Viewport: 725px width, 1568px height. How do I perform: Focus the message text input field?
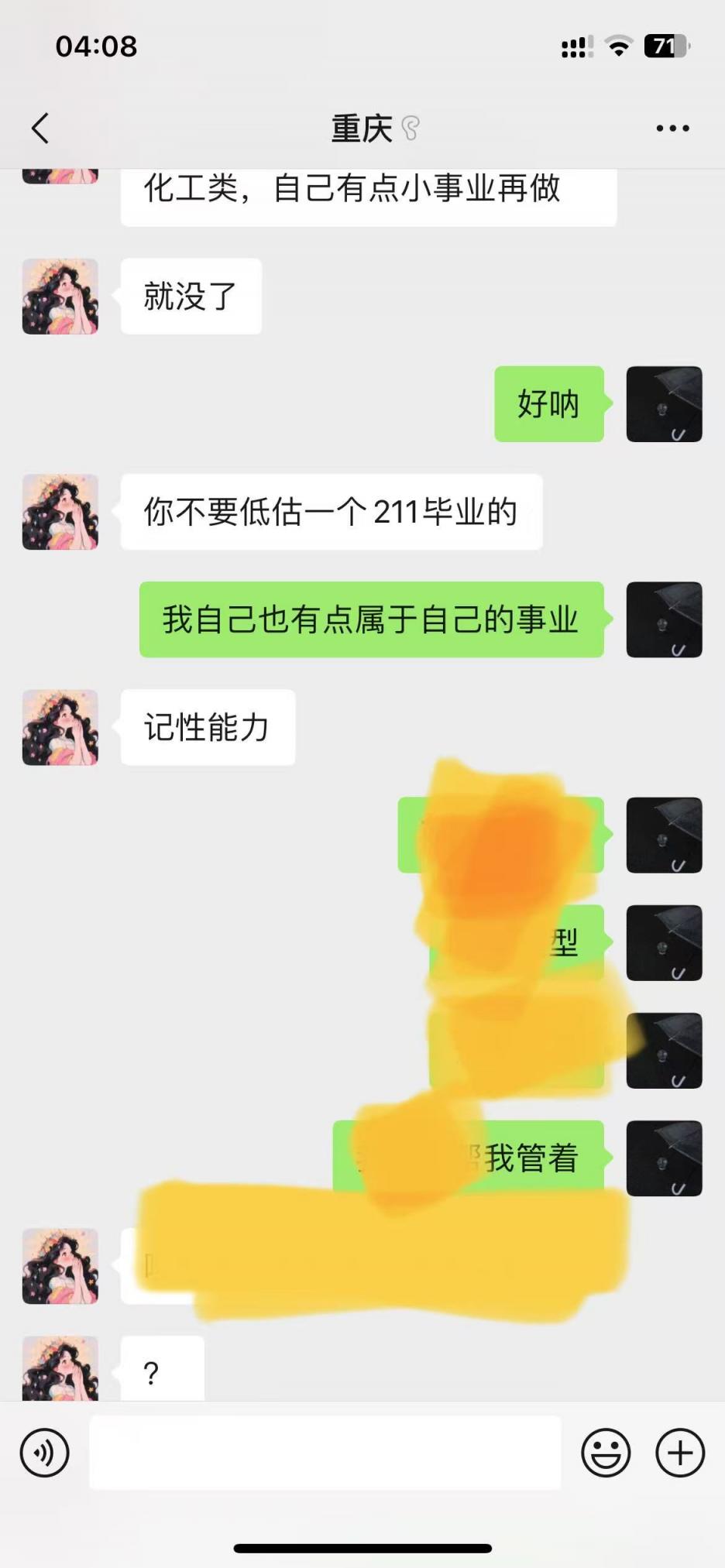coord(325,1453)
